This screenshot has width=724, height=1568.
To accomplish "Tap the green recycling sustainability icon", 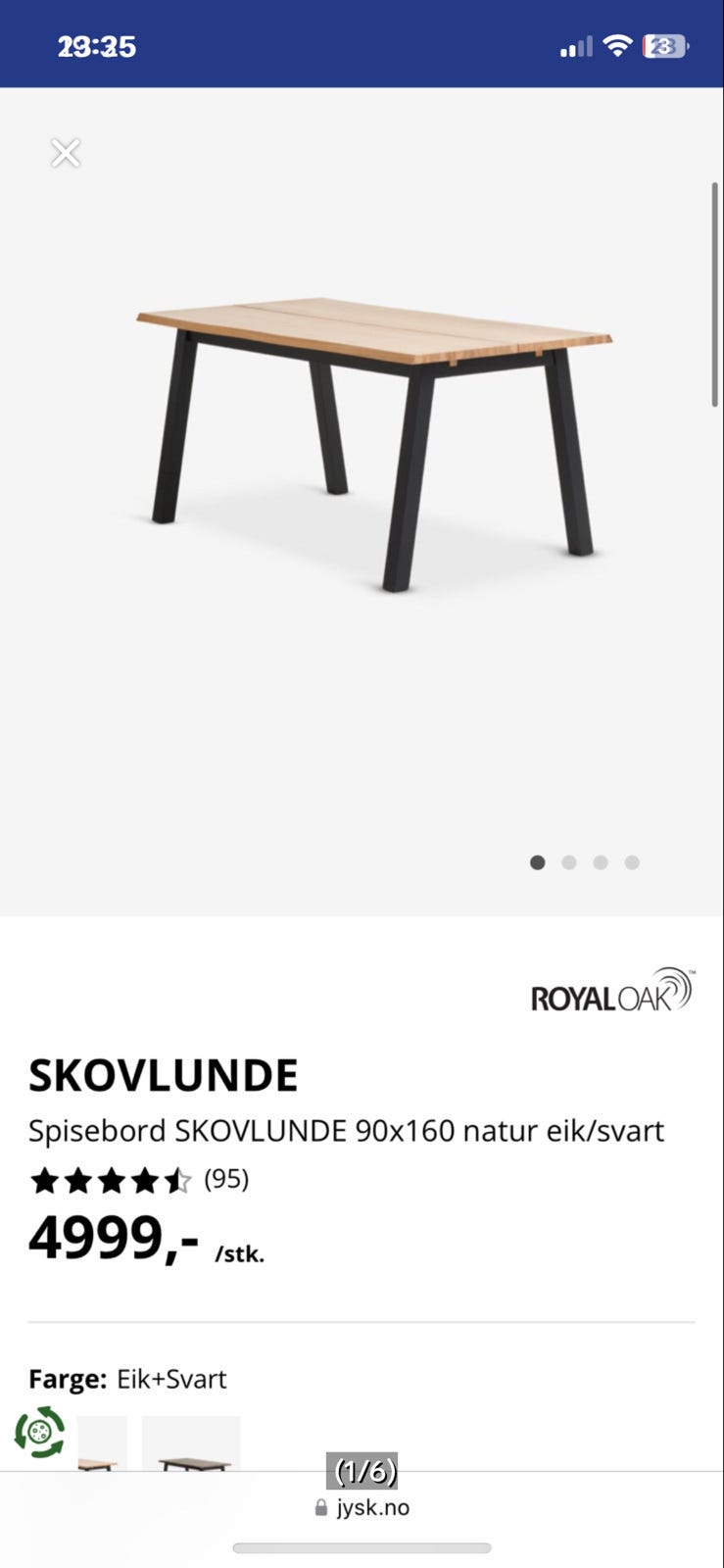I will point(40,1431).
